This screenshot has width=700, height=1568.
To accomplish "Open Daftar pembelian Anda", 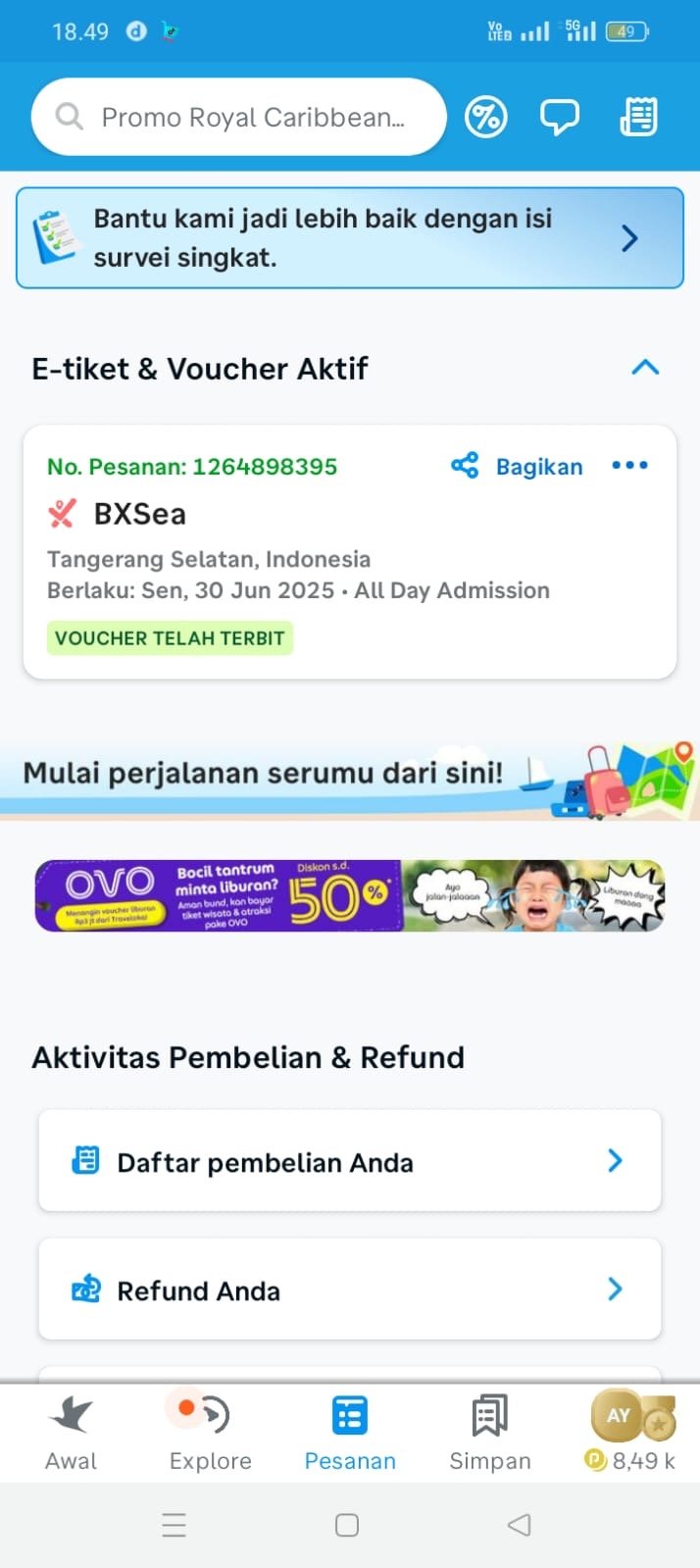I will [349, 1161].
